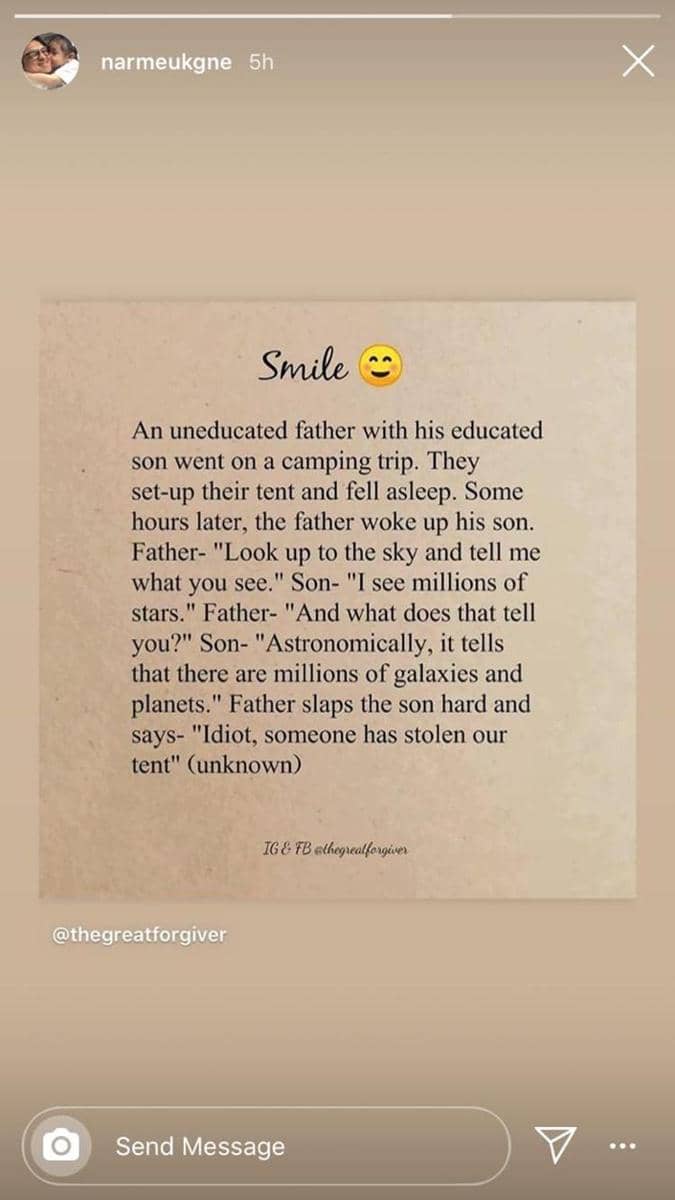Open the @thegreatforgiver mention

(x=139, y=936)
